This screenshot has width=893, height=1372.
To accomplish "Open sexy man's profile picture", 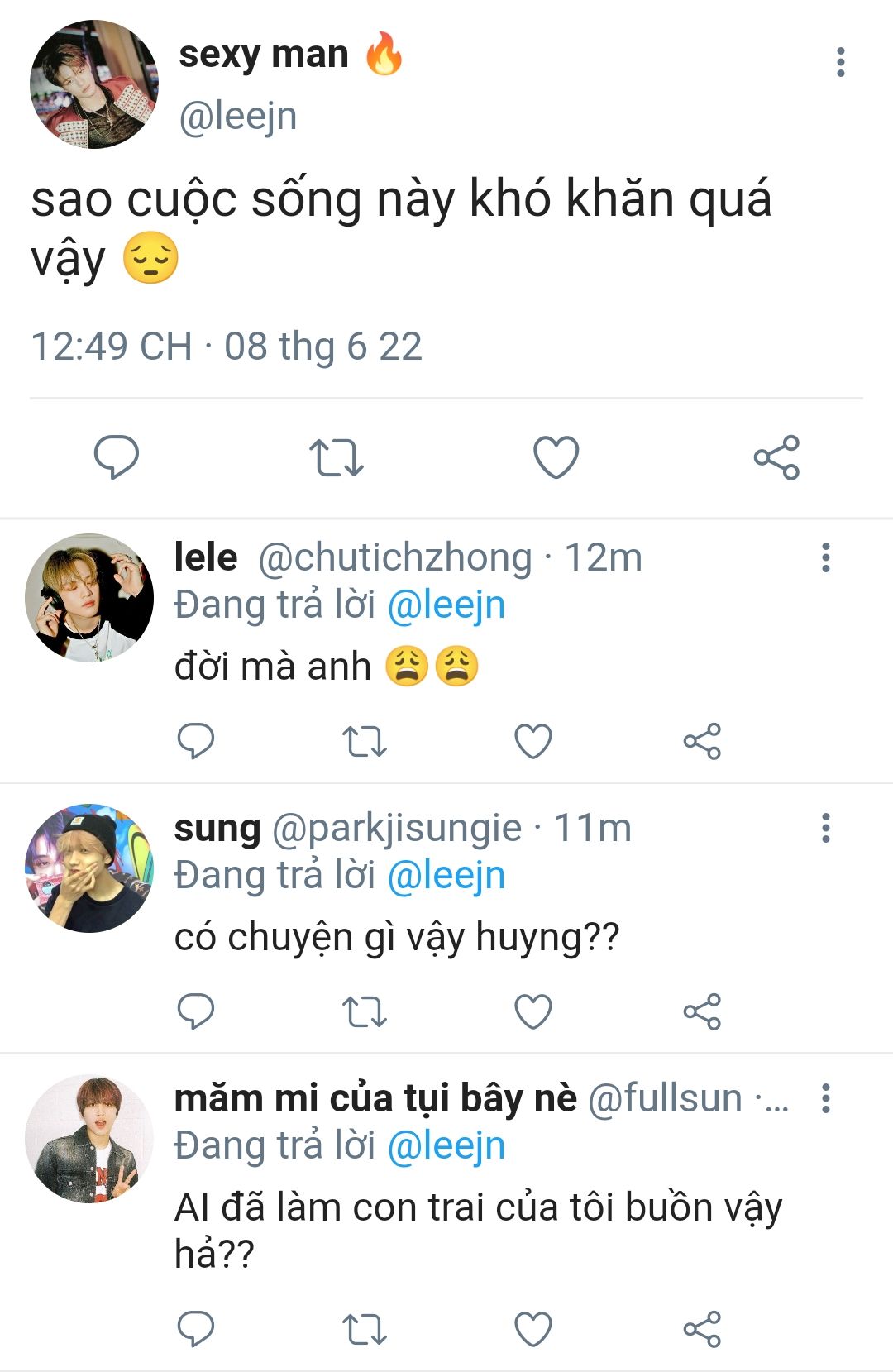I will click(93, 84).
